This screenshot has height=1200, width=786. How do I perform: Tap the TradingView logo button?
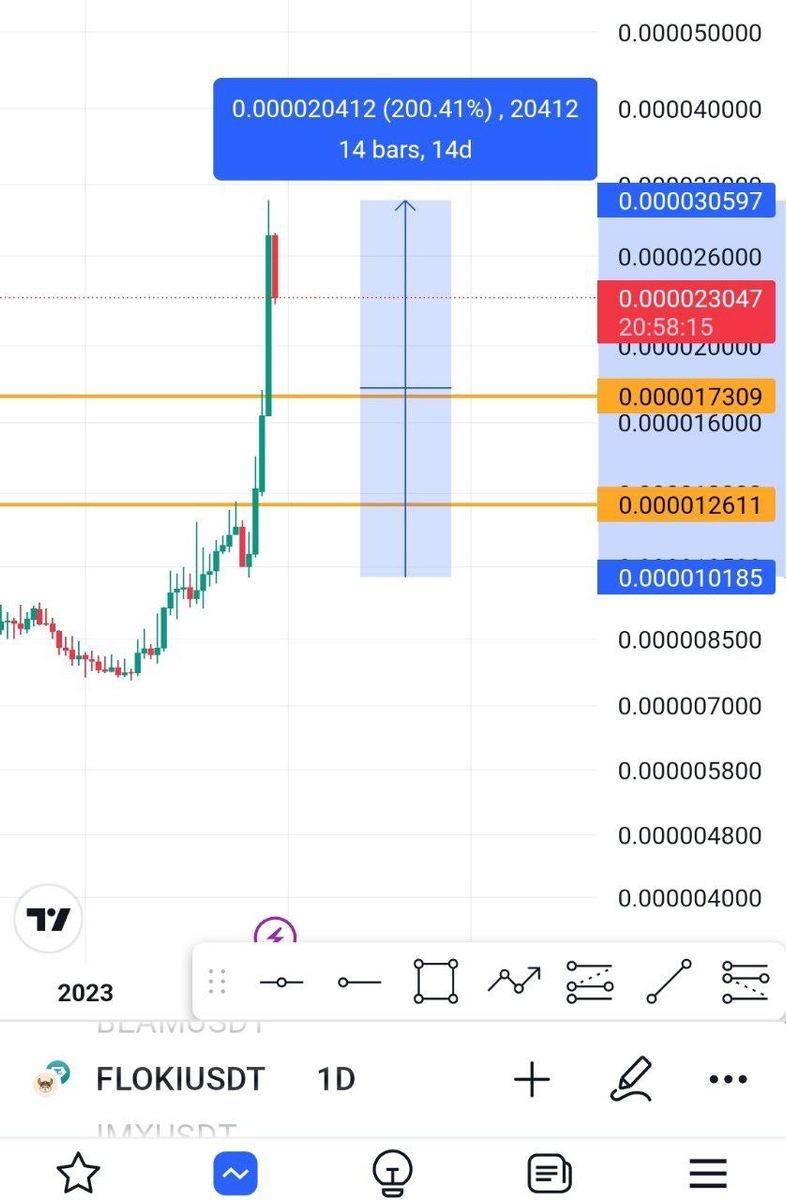(48, 919)
